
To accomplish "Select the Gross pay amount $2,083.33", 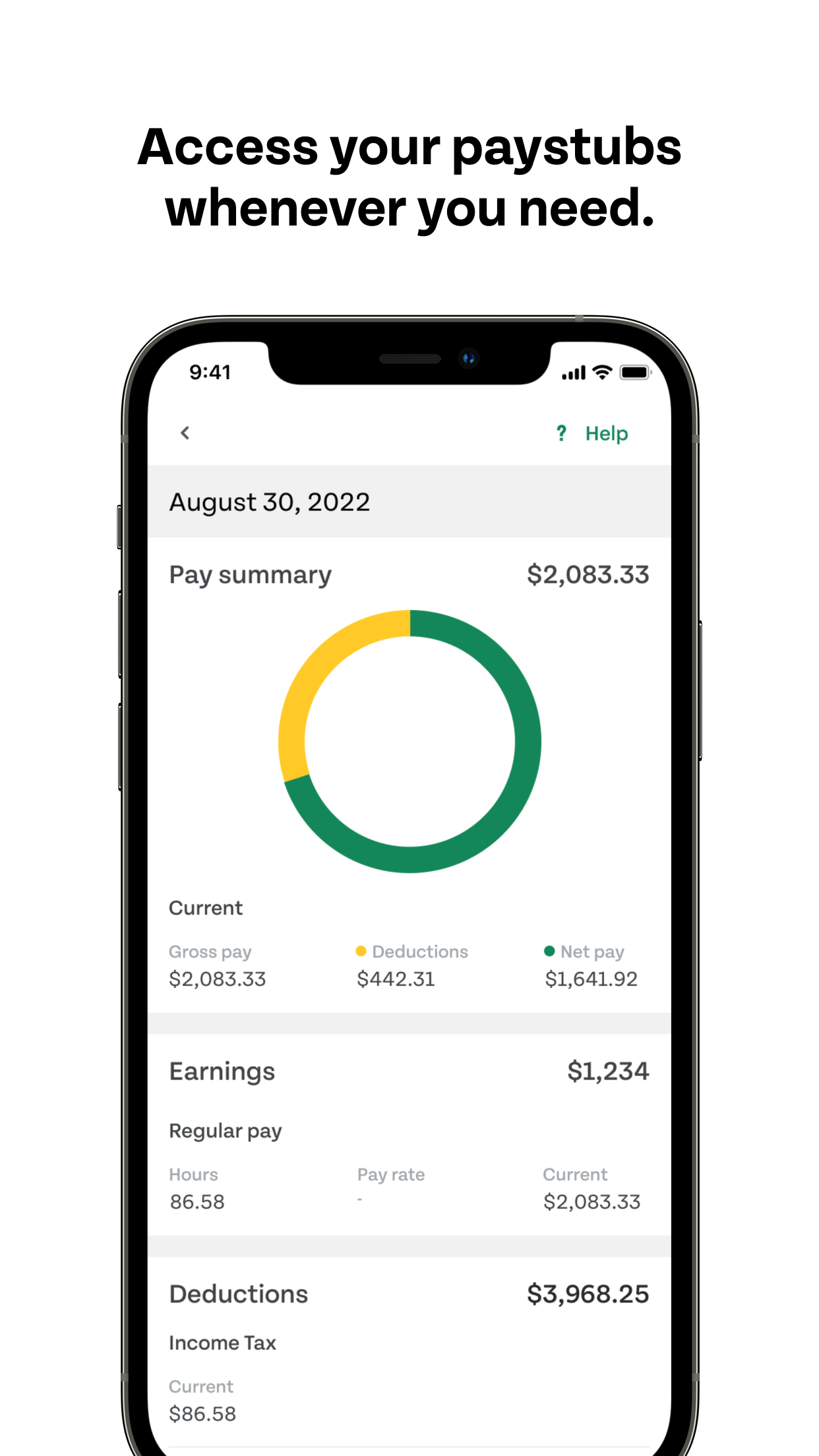I will point(218,979).
